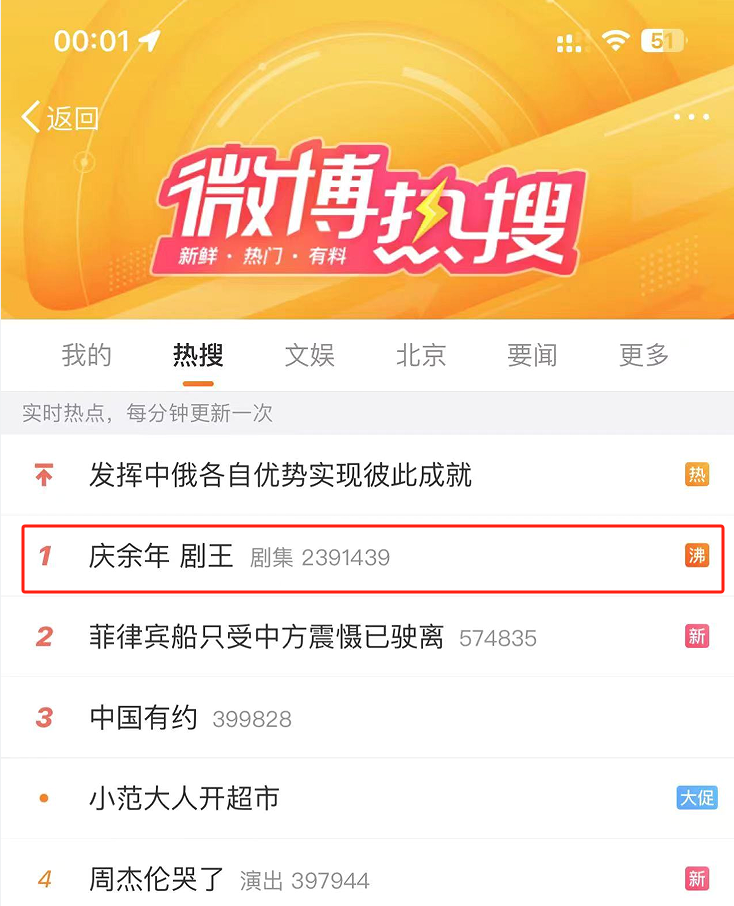This screenshot has height=906, width=734.
Task: Switch to the 我的 tab
Action: click(x=87, y=355)
